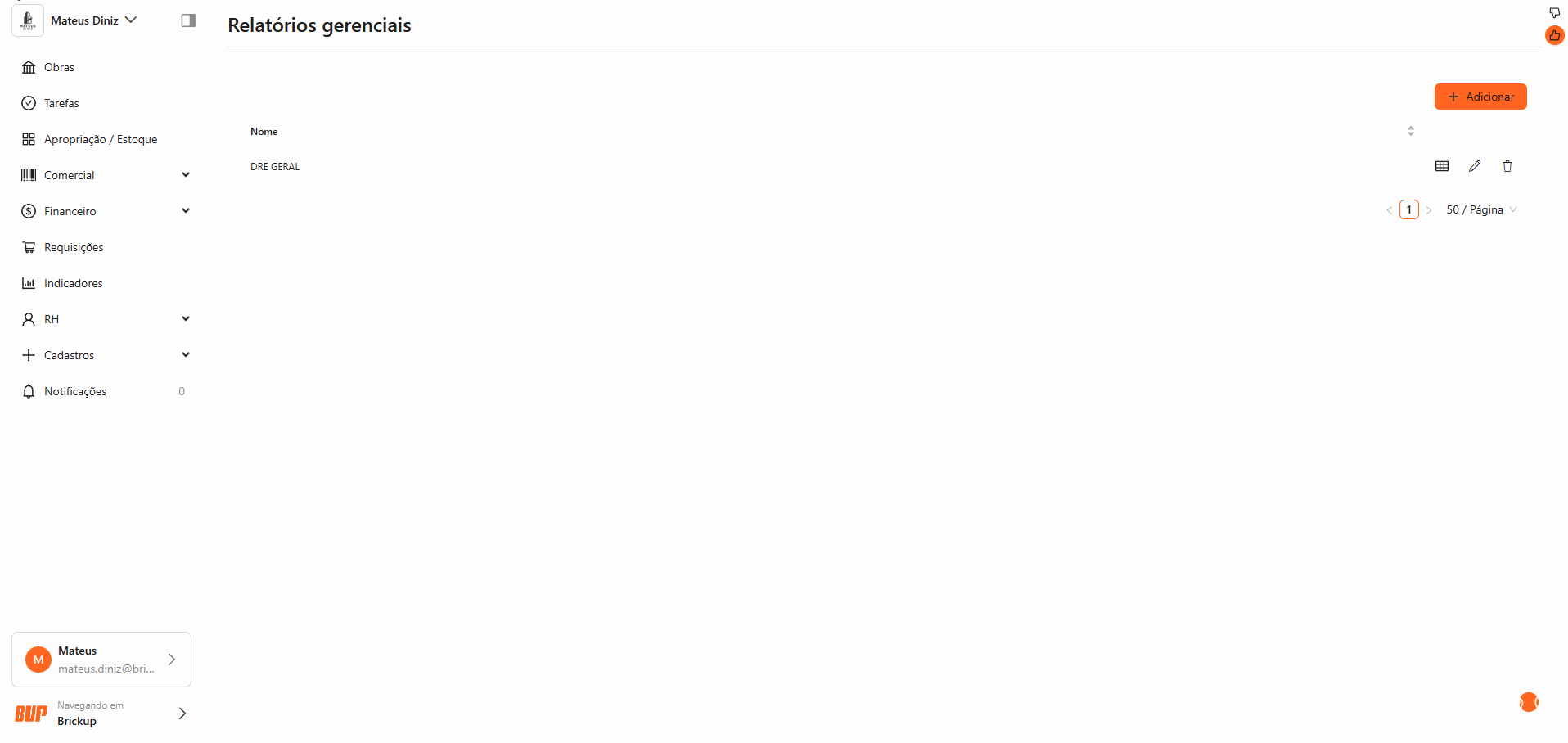This screenshot has height=743, width=1568.
Task: Open the 50 / Página dropdown
Action: point(1481,210)
